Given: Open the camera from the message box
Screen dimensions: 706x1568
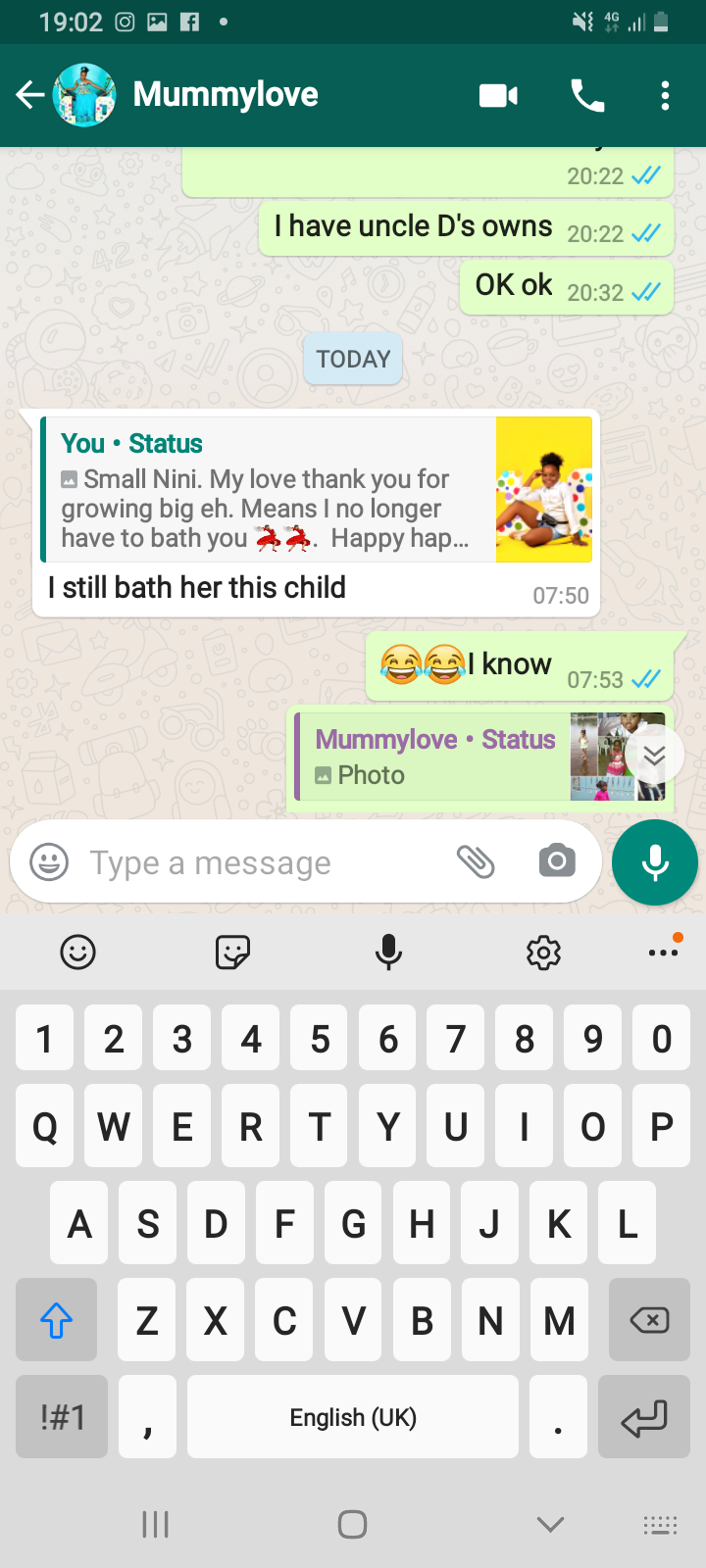Looking at the screenshot, I should (557, 861).
